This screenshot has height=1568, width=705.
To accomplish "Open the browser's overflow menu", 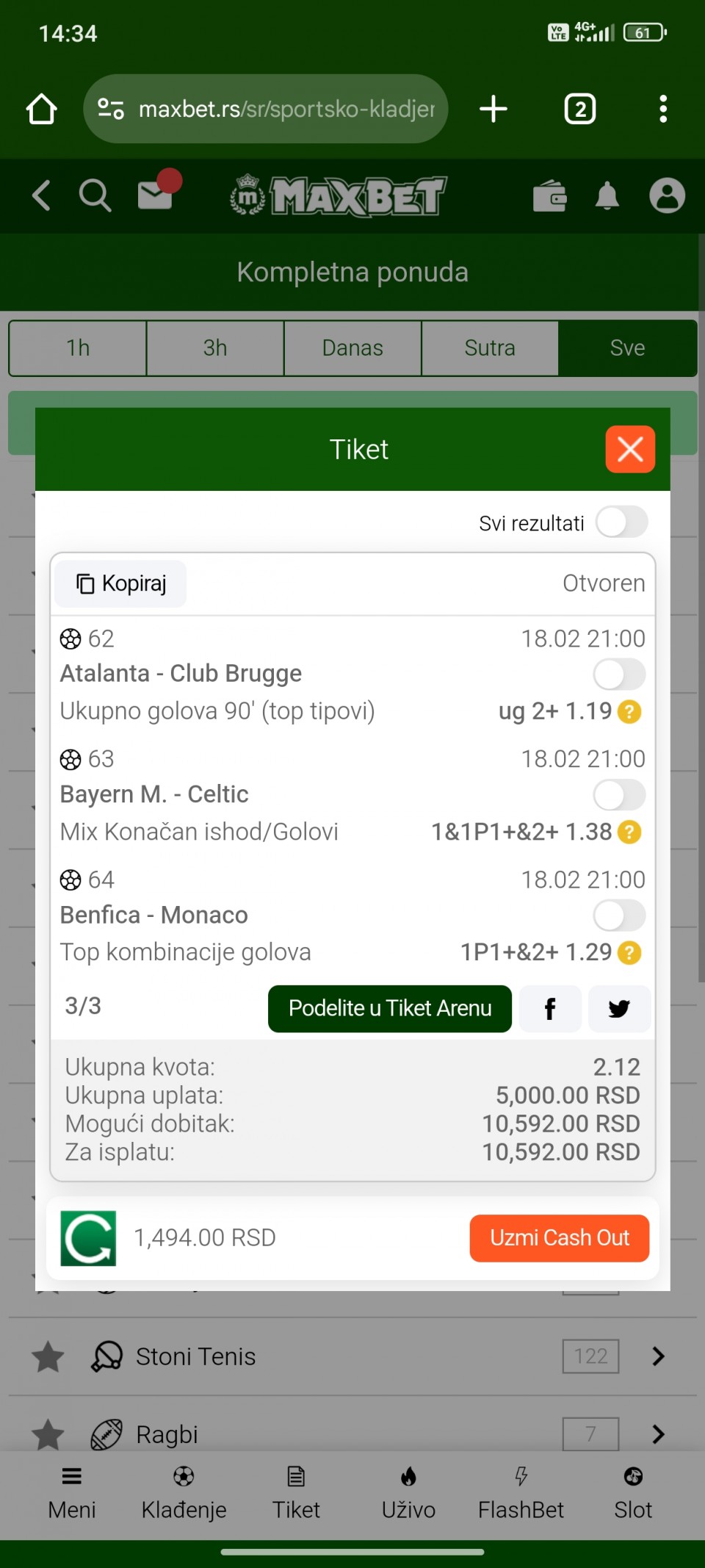I will coord(663,109).
